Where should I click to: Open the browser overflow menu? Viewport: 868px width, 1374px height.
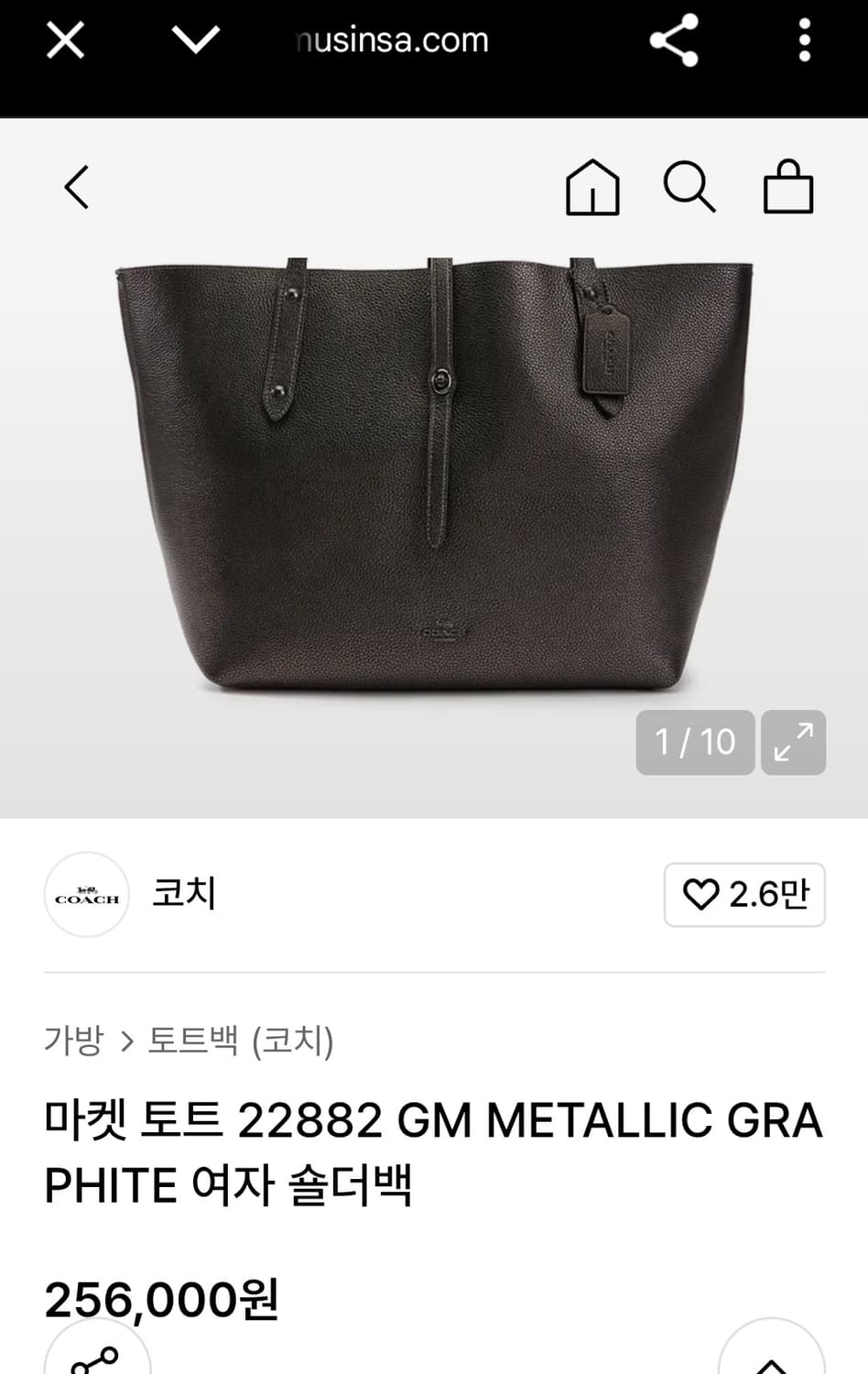coord(805,39)
